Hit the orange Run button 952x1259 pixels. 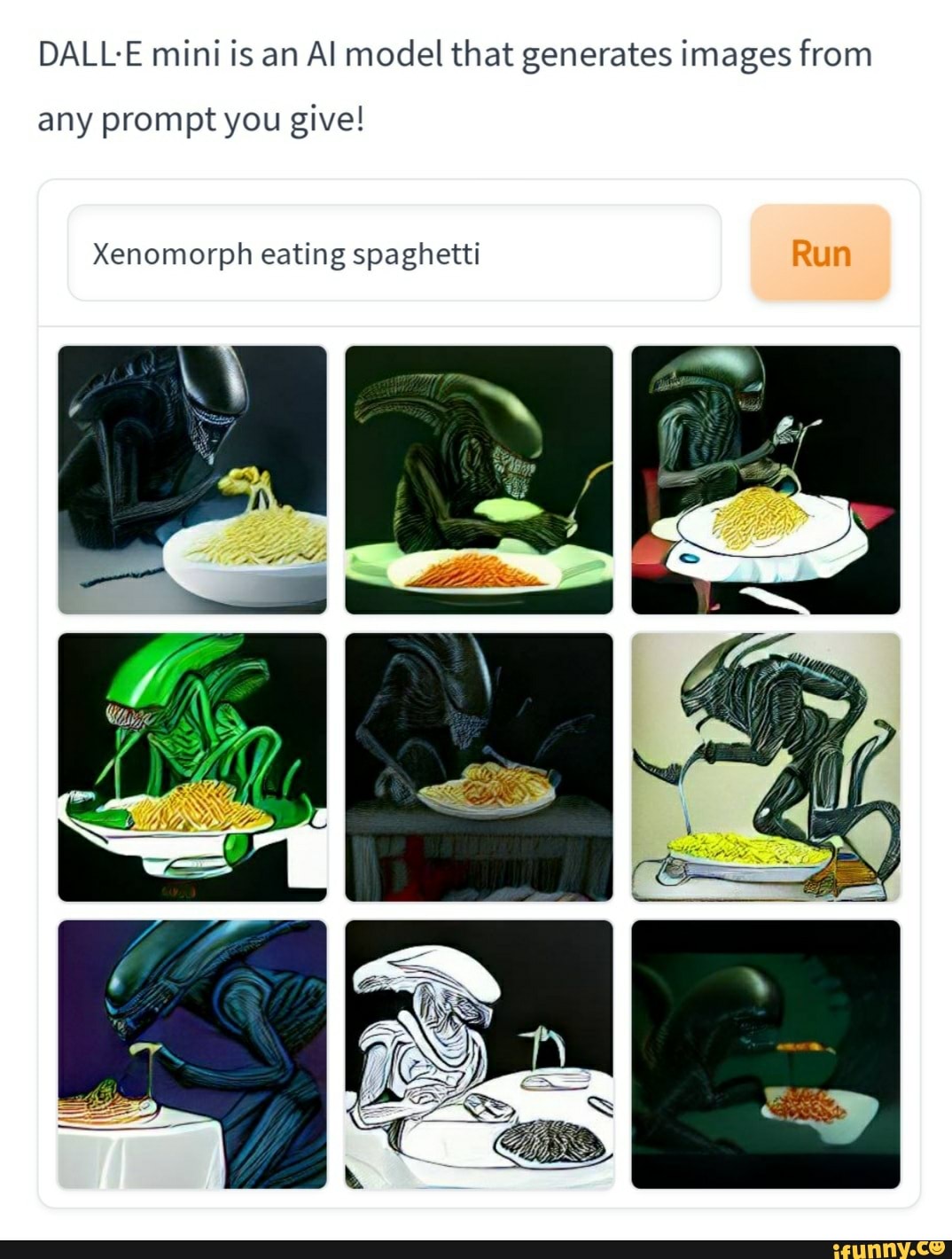point(820,254)
